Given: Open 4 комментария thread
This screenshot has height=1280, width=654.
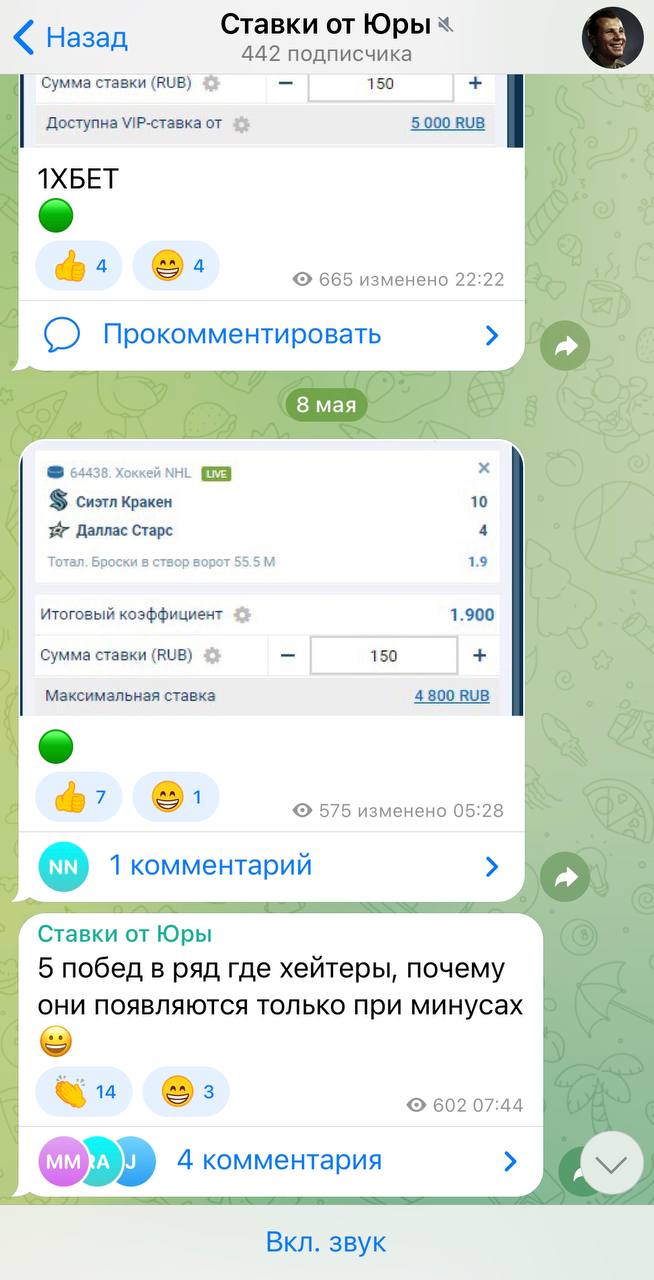Looking at the screenshot, I should [x=281, y=1161].
